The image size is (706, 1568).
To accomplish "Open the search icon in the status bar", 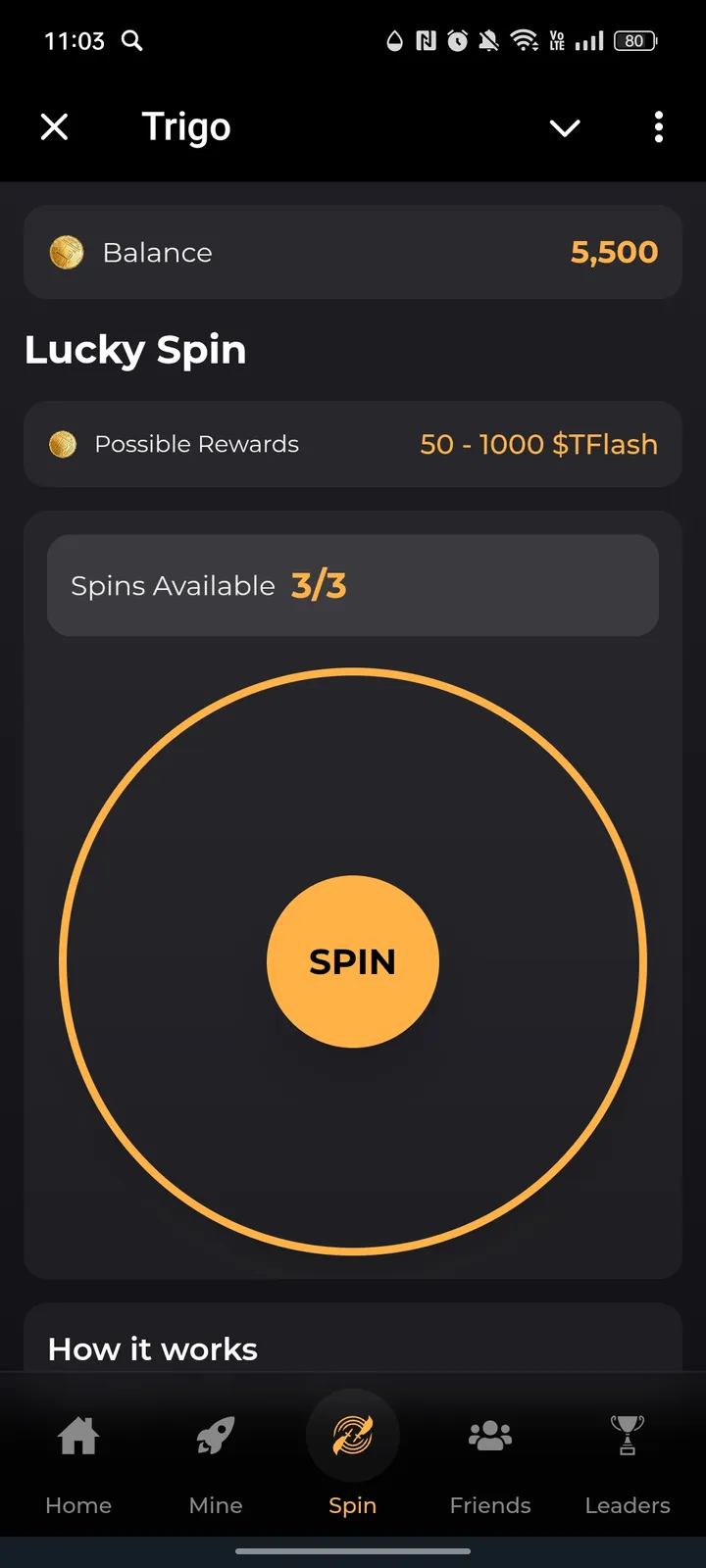I will tap(131, 41).
